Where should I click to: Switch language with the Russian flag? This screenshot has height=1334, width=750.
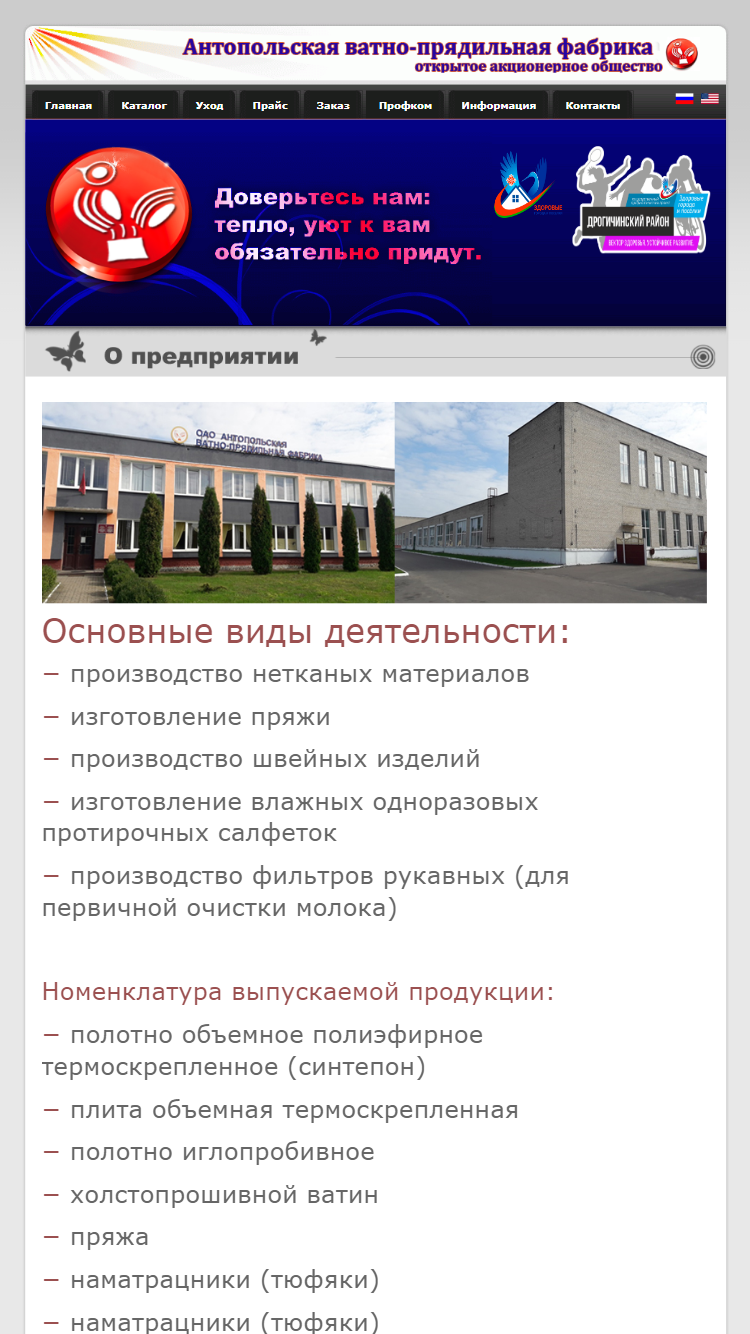pyautogui.click(x=684, y=98)
